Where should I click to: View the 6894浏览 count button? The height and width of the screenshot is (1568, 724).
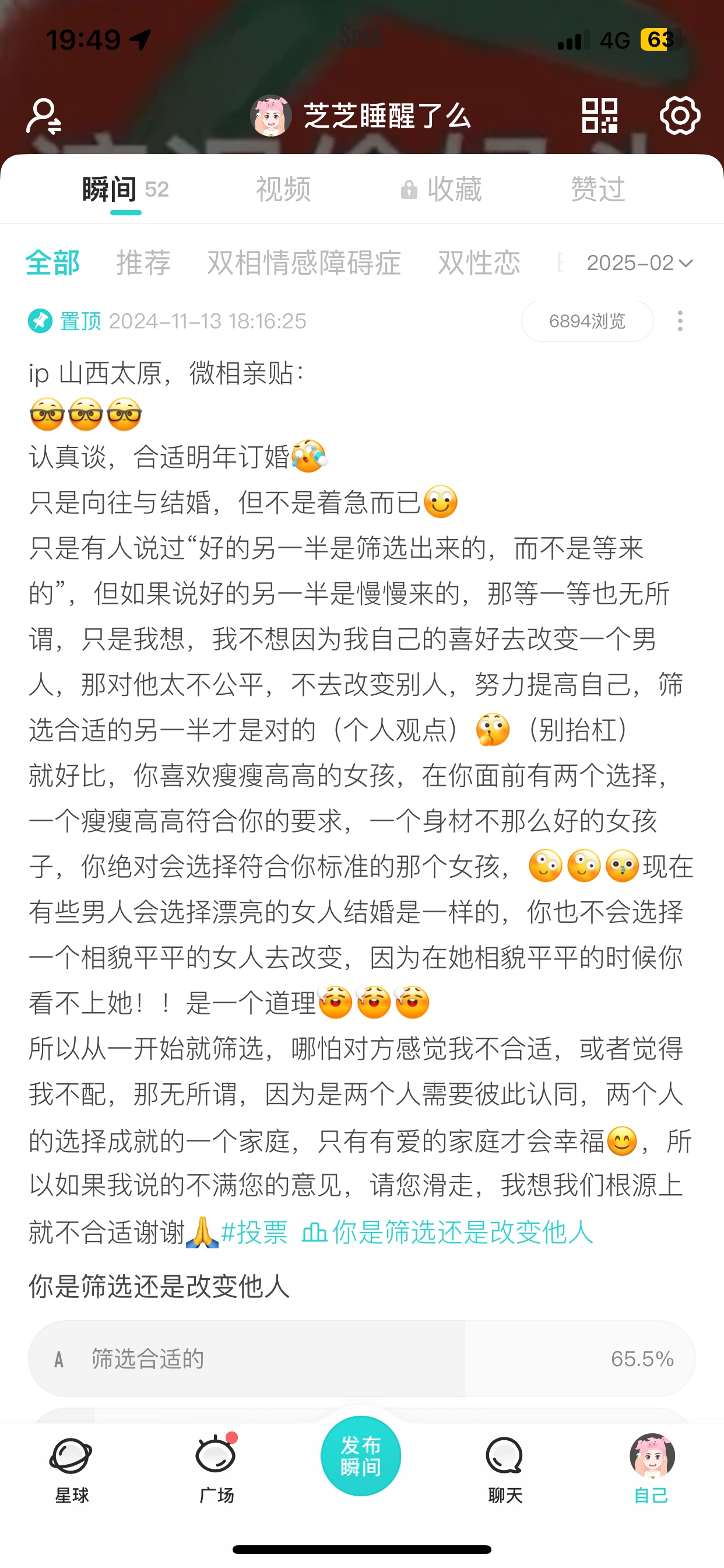point(587,321)
